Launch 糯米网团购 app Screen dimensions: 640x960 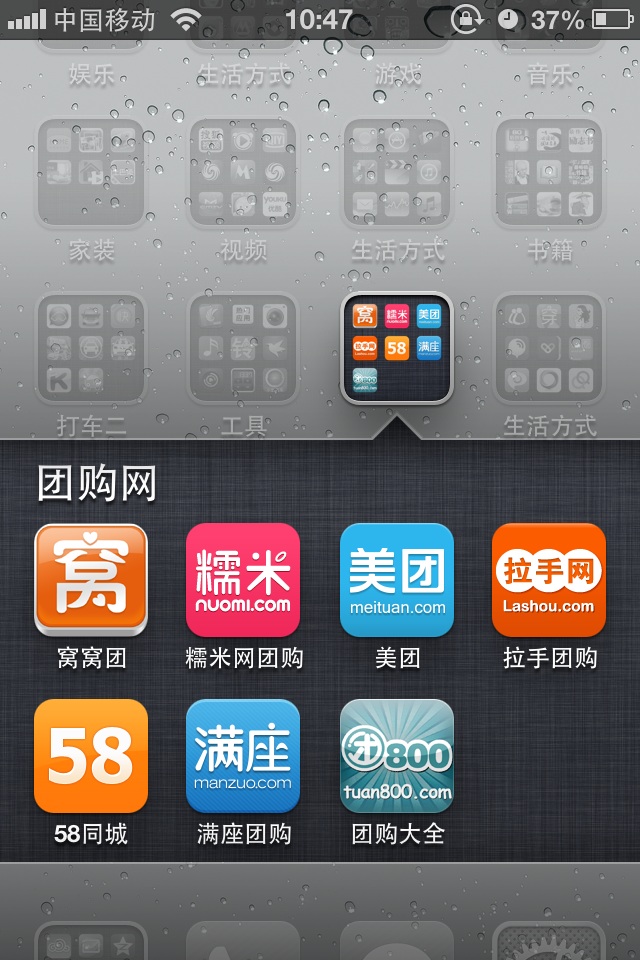click(243, 580)
